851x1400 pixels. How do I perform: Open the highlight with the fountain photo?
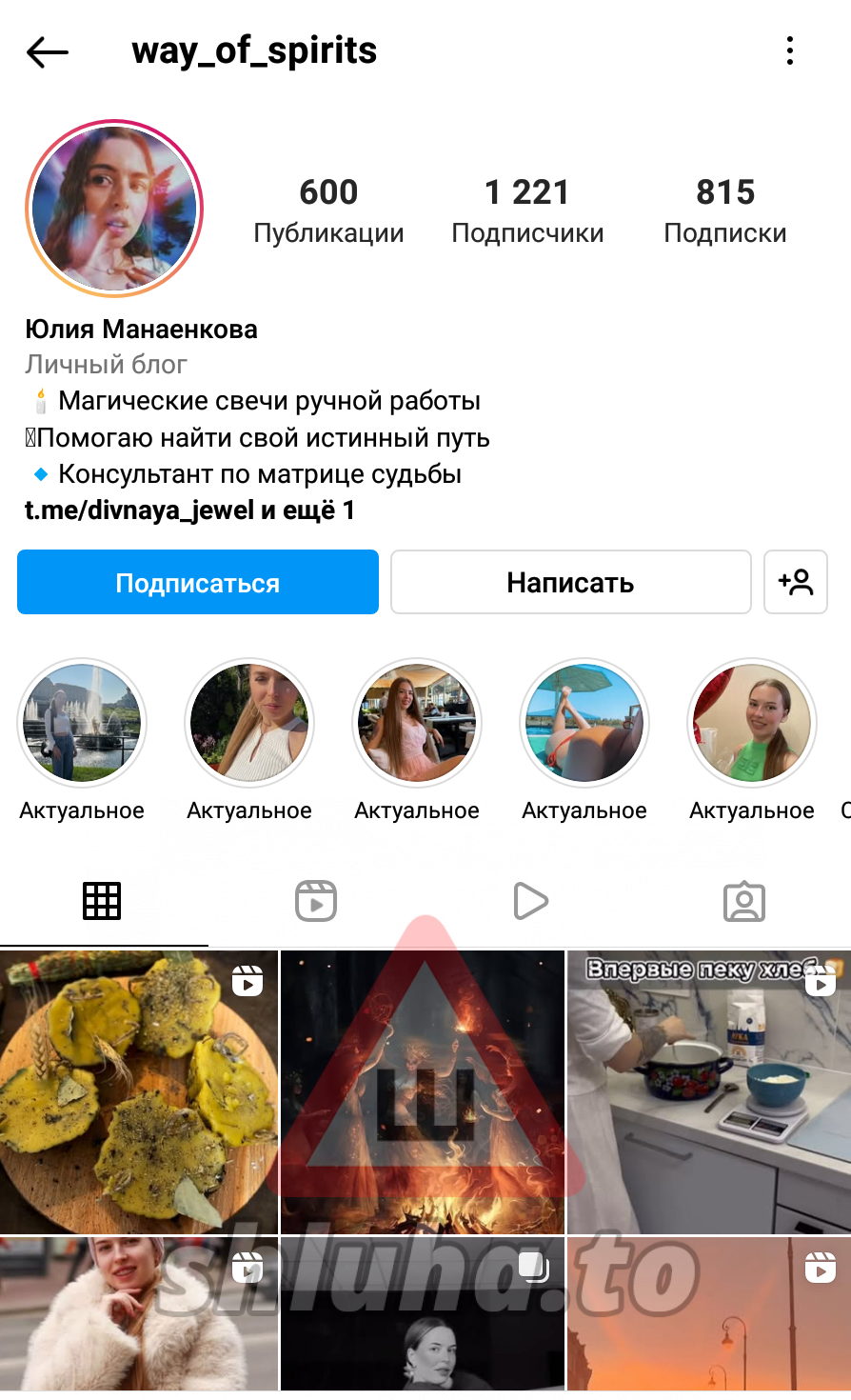coord(82,723)
